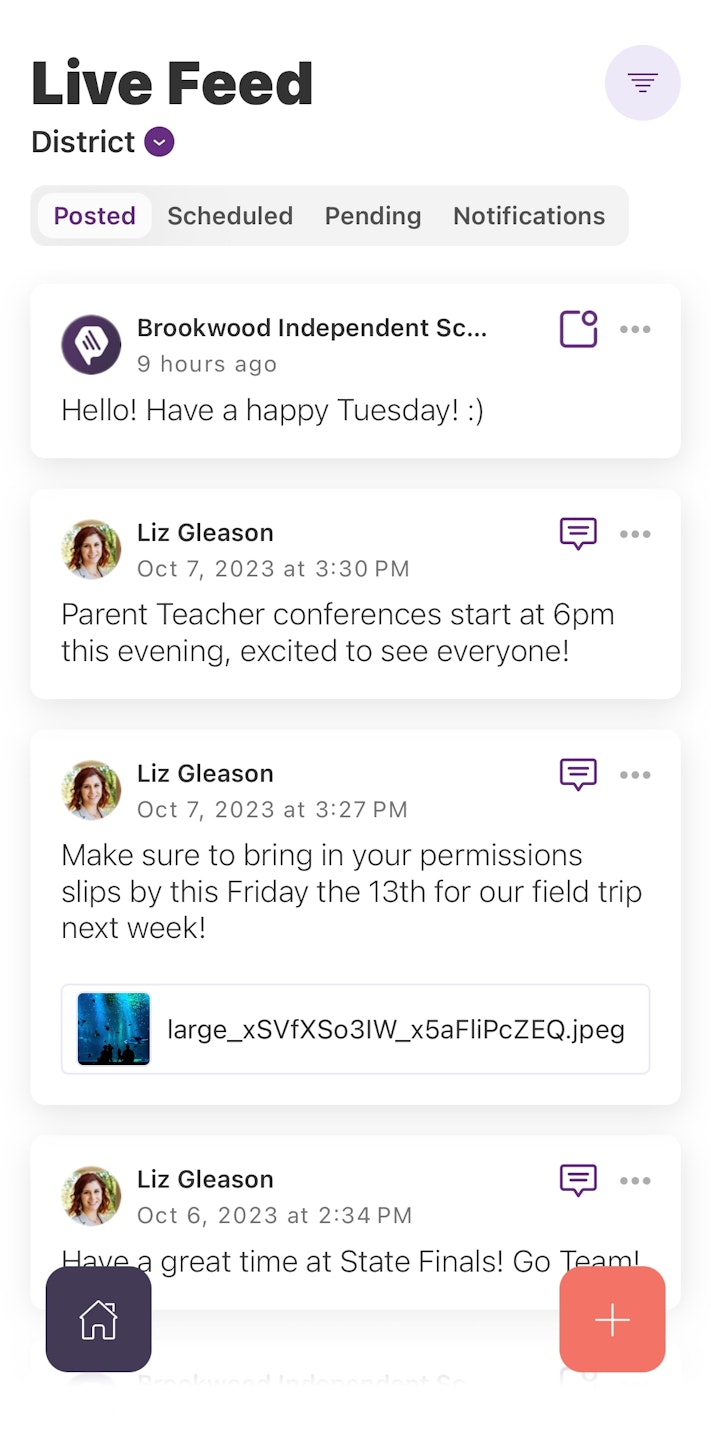Screen dimensions: 711x1440
Task: Open the attached aquarium jpeg file
Action: [355, 1029]
